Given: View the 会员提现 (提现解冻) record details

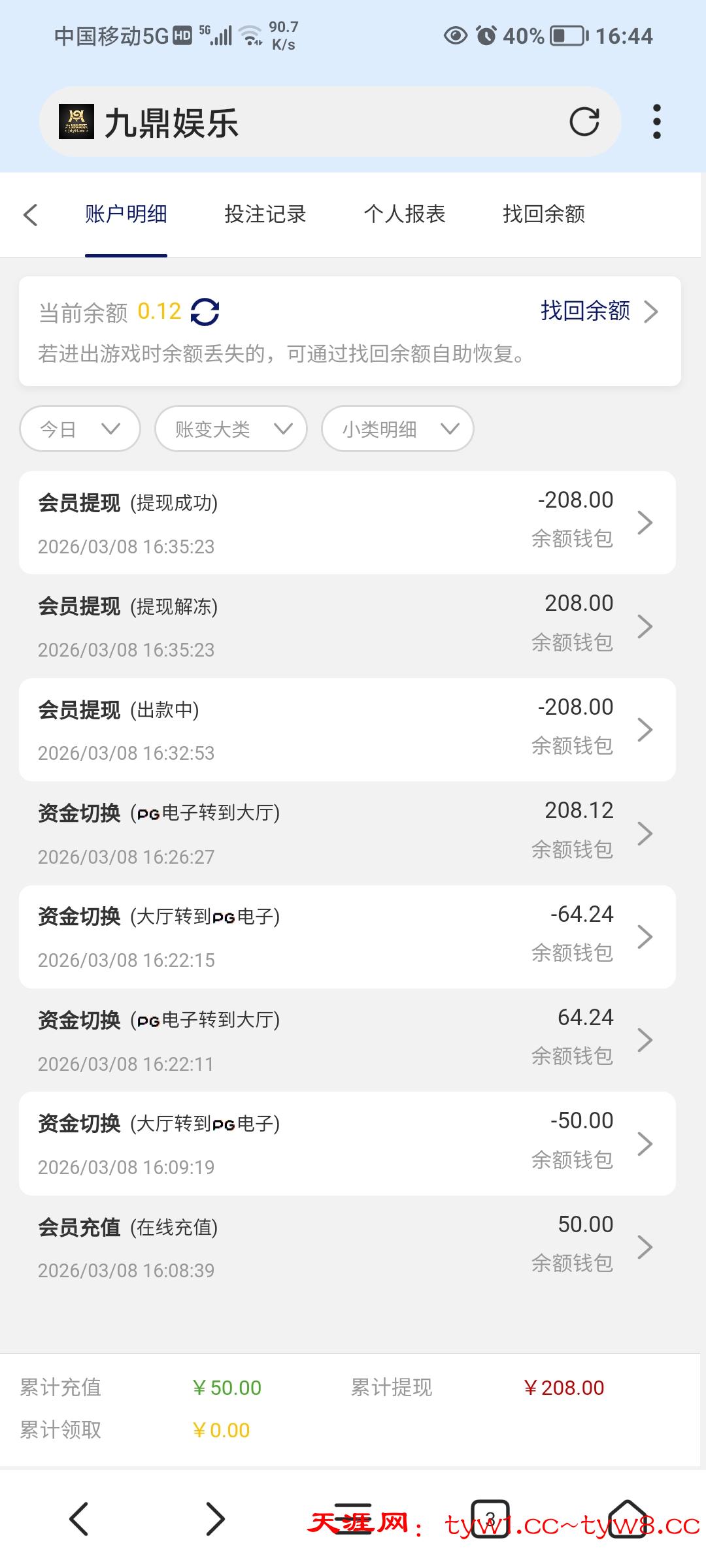Looking at the screenshot, I should (347, 626).
